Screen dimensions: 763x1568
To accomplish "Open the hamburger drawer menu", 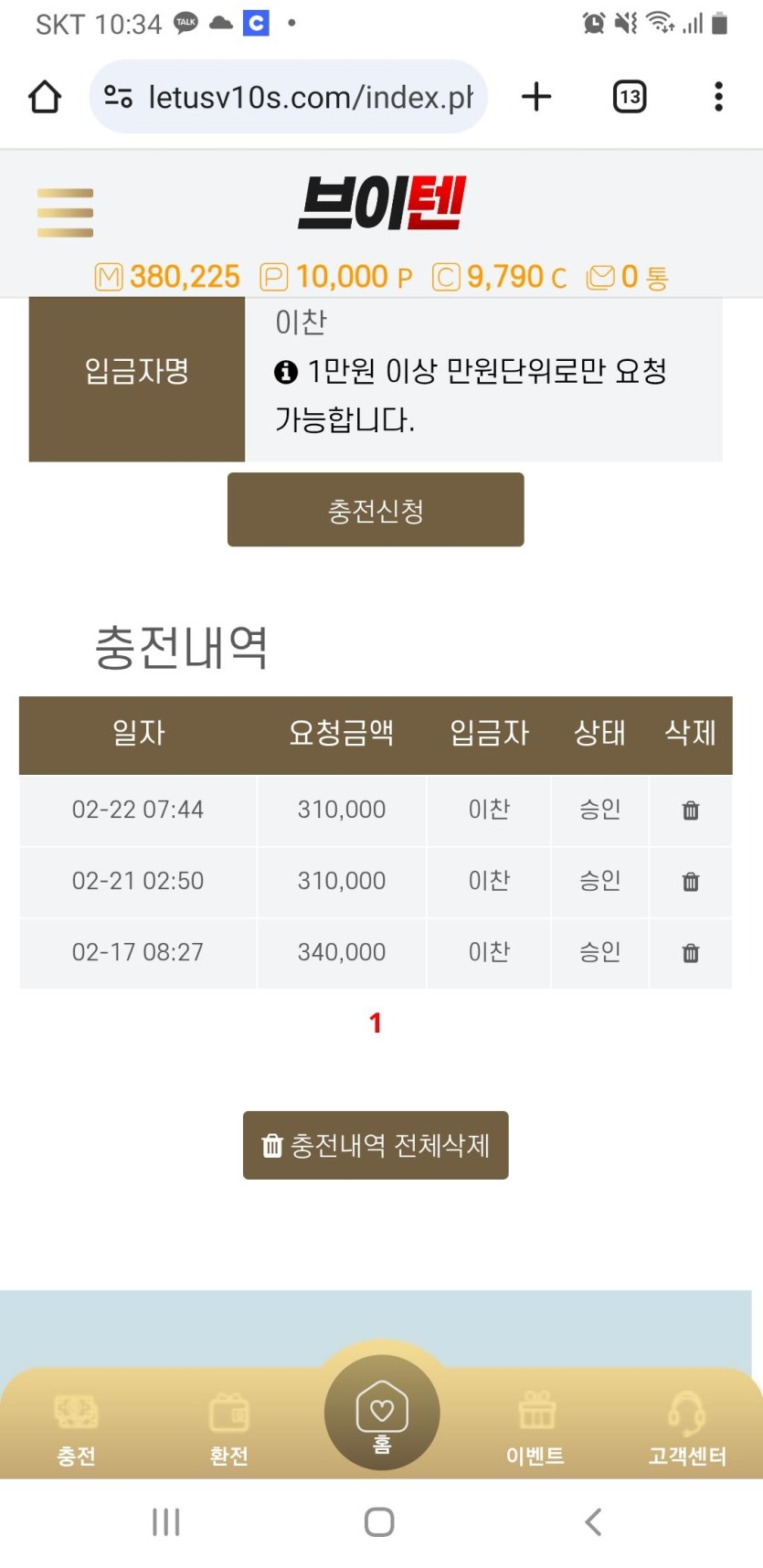I will (65, 213).
